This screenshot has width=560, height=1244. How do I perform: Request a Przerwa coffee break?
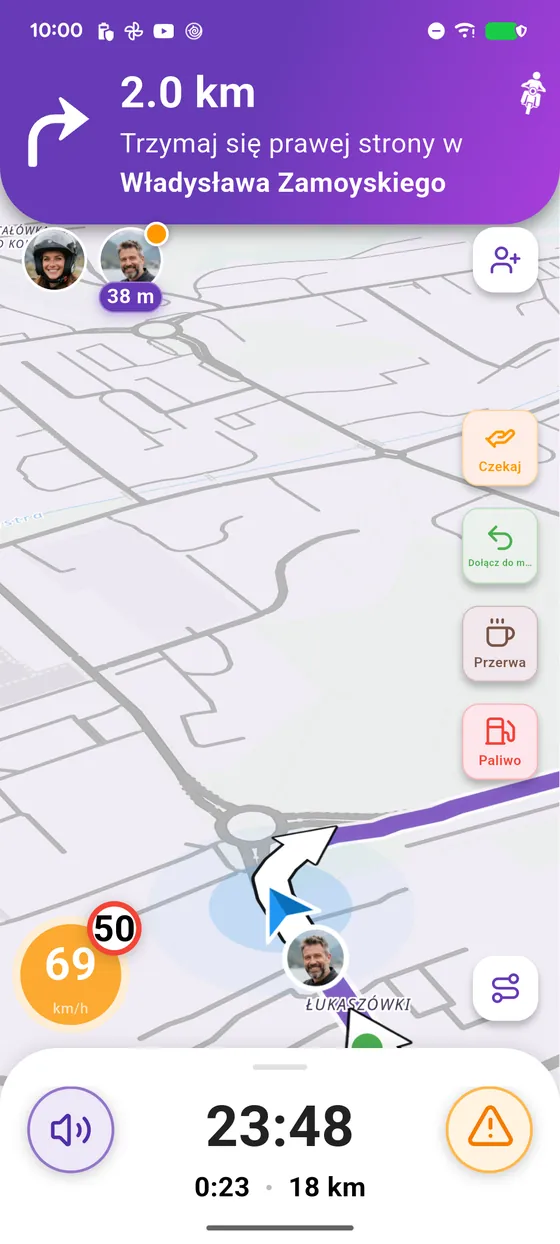(500, 644)
